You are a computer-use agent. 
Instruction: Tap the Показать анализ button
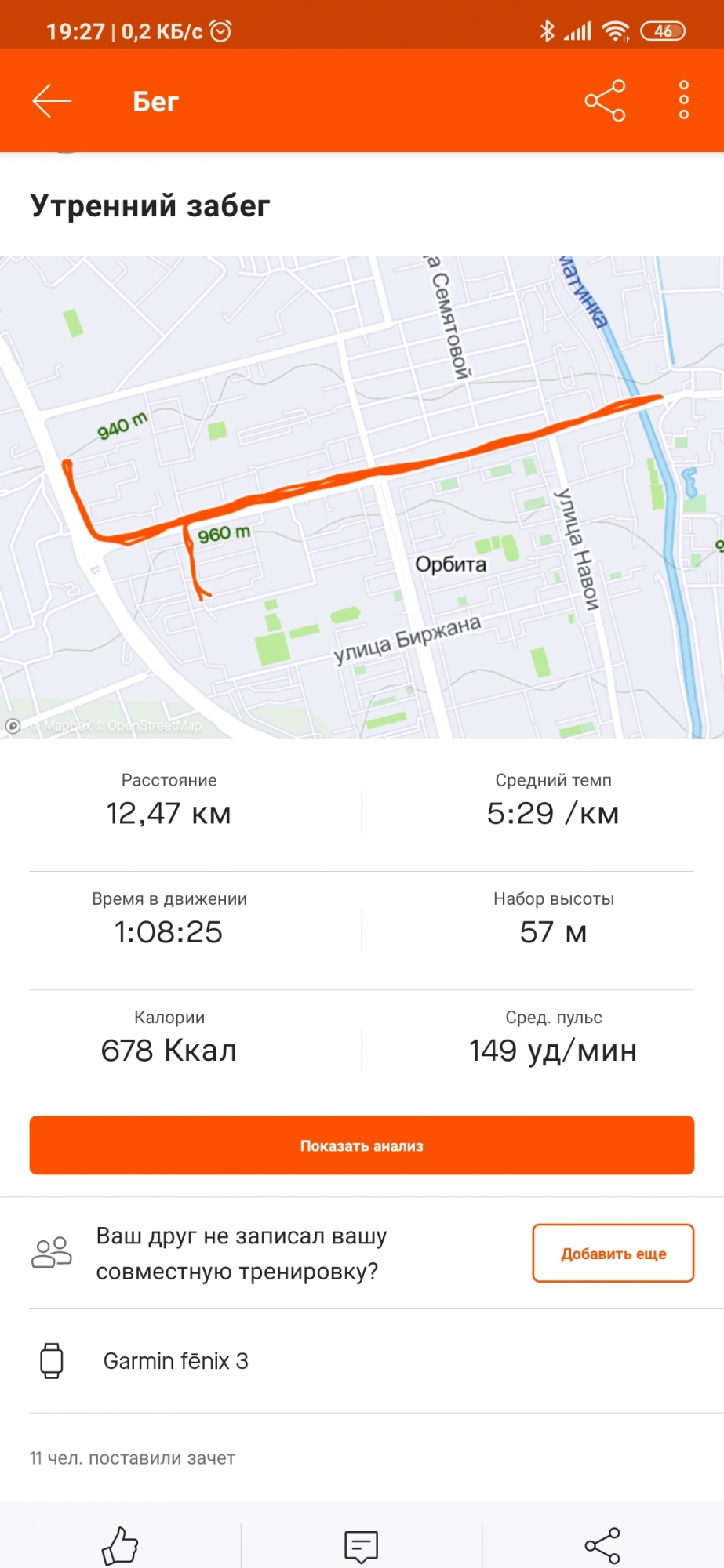362,1145
